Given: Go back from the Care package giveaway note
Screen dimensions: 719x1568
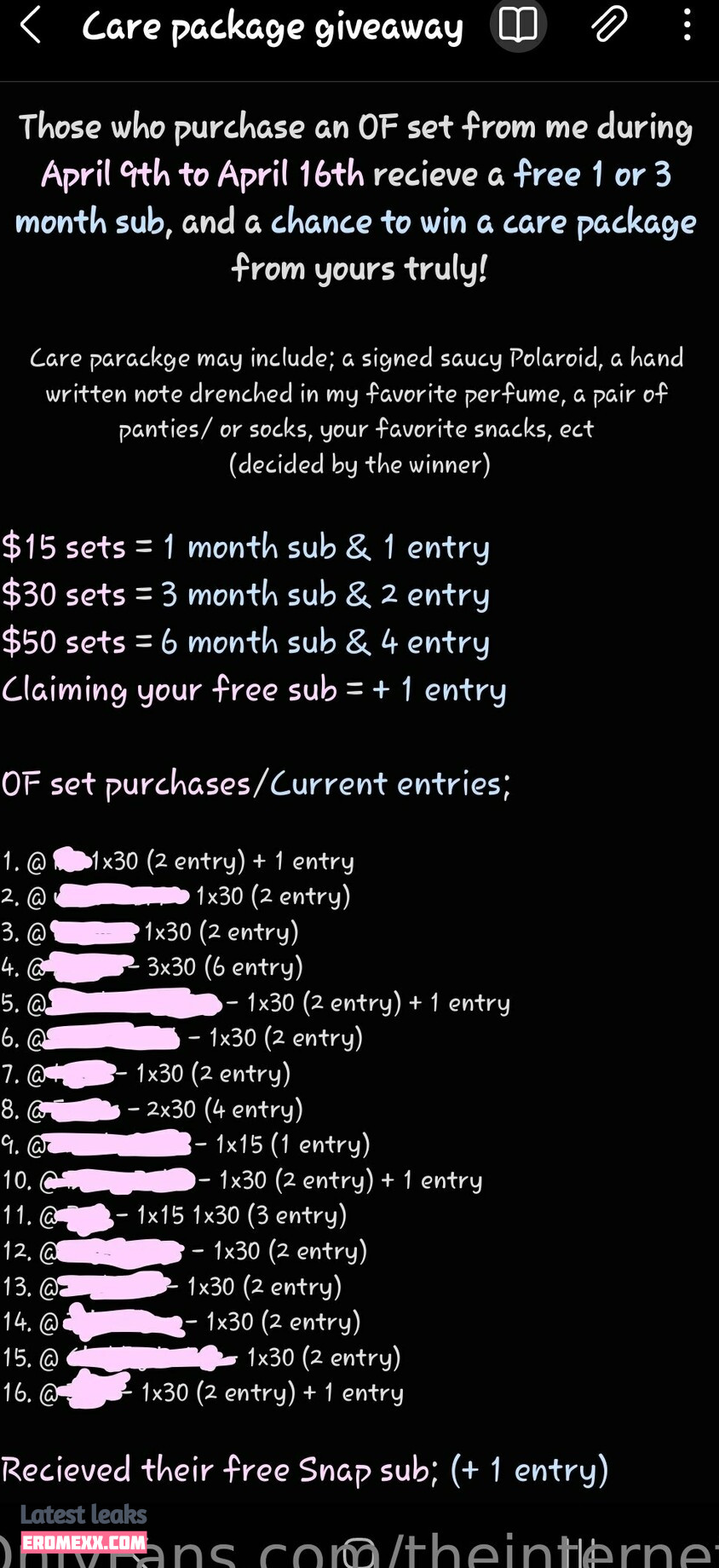Looking at the screenshot, I should tap(31, 26).
